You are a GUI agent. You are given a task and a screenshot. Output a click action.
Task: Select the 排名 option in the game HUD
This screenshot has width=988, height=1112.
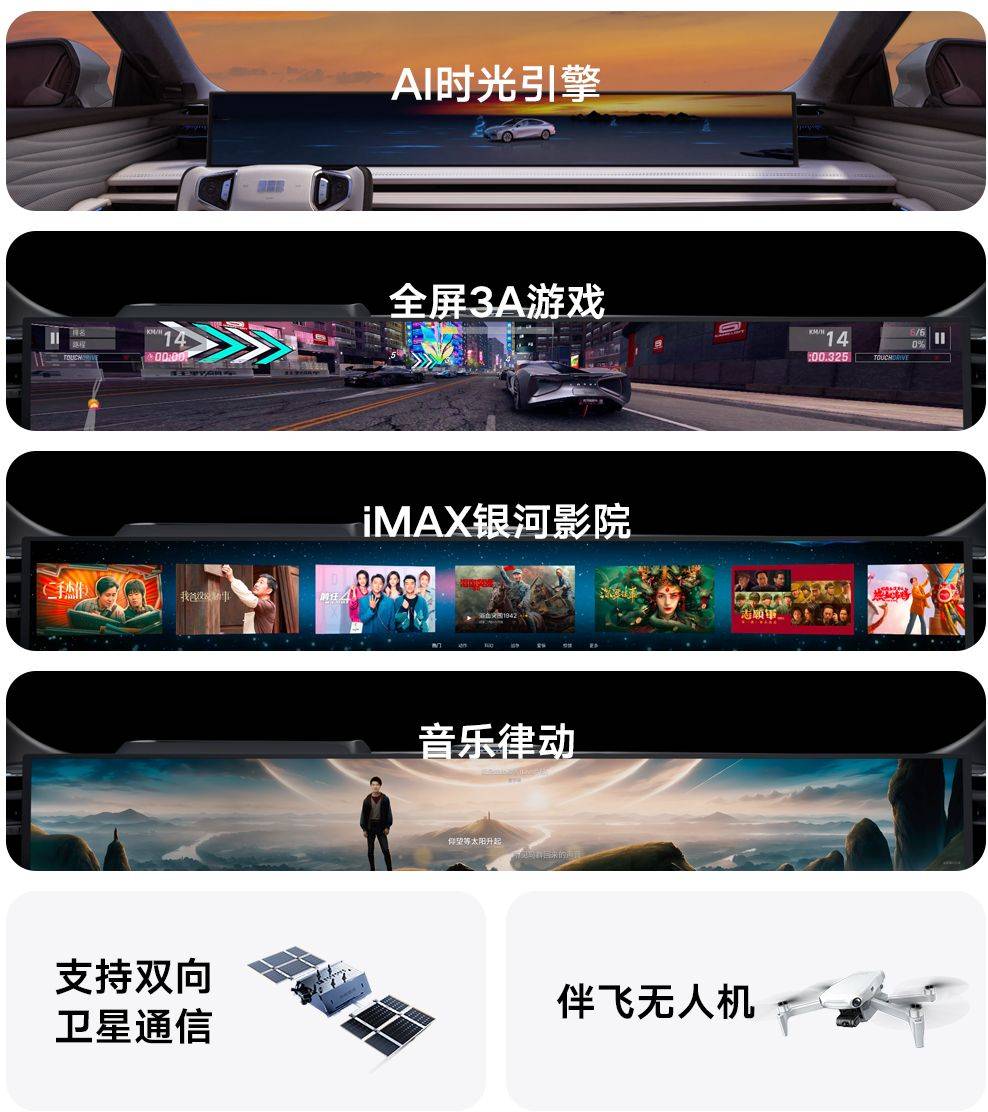(77, 334)
